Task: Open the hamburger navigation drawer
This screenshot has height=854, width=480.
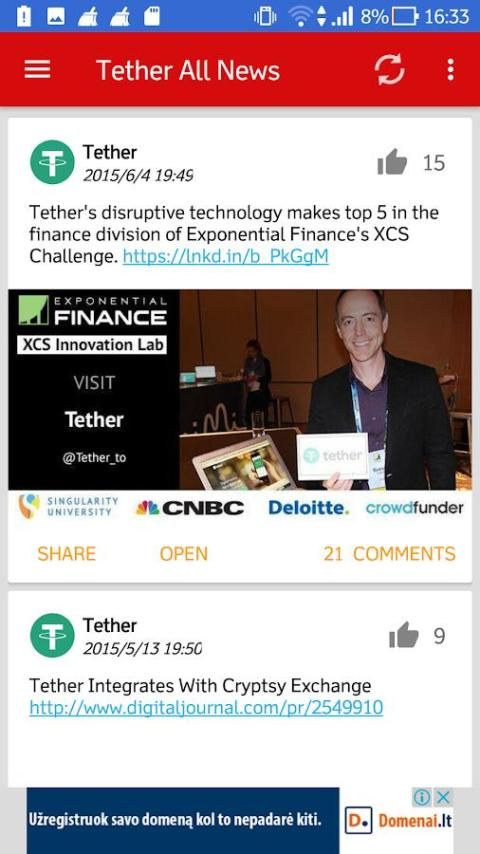Action: (38, 70)
